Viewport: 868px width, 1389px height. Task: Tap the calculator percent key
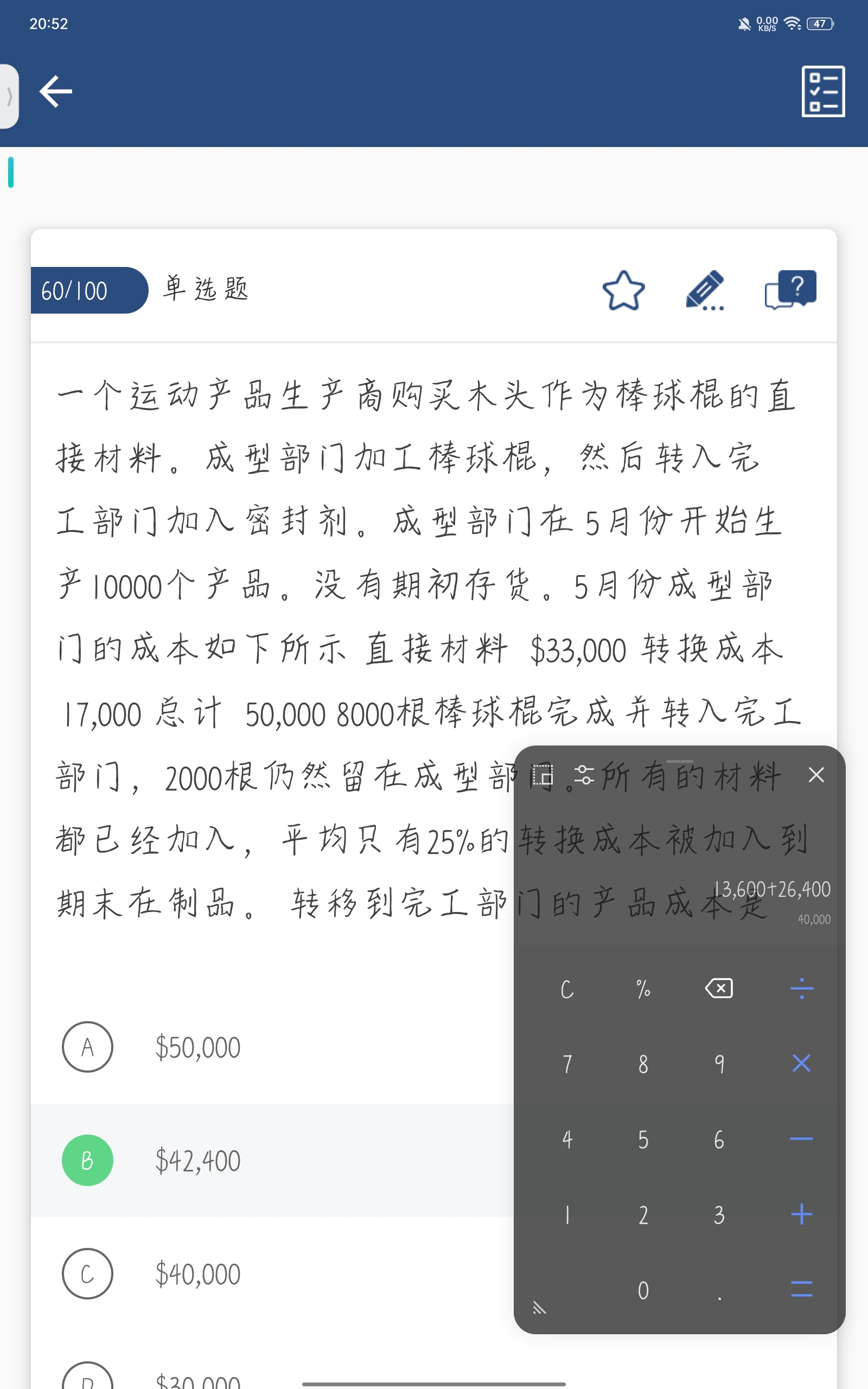point(643,989)
